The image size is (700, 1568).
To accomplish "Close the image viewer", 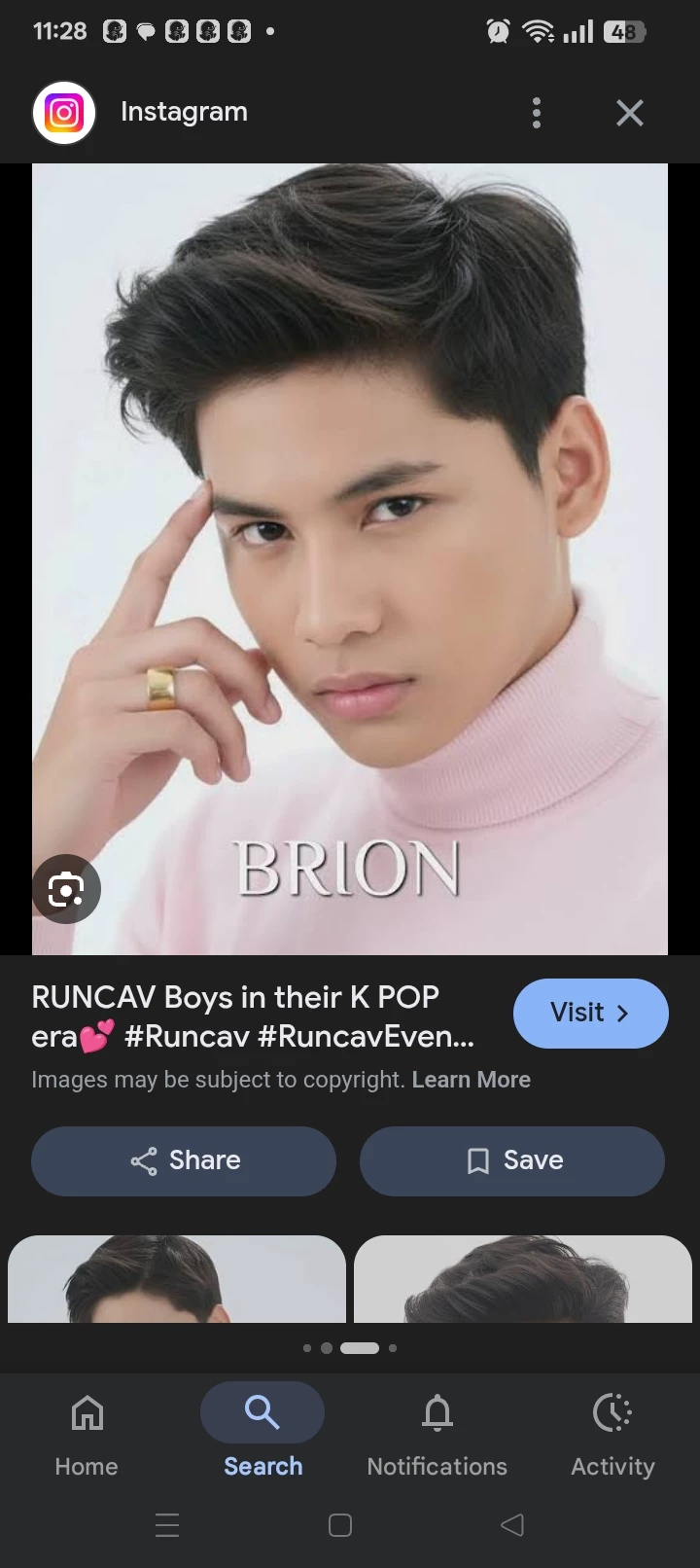I will tap(630, 113).
